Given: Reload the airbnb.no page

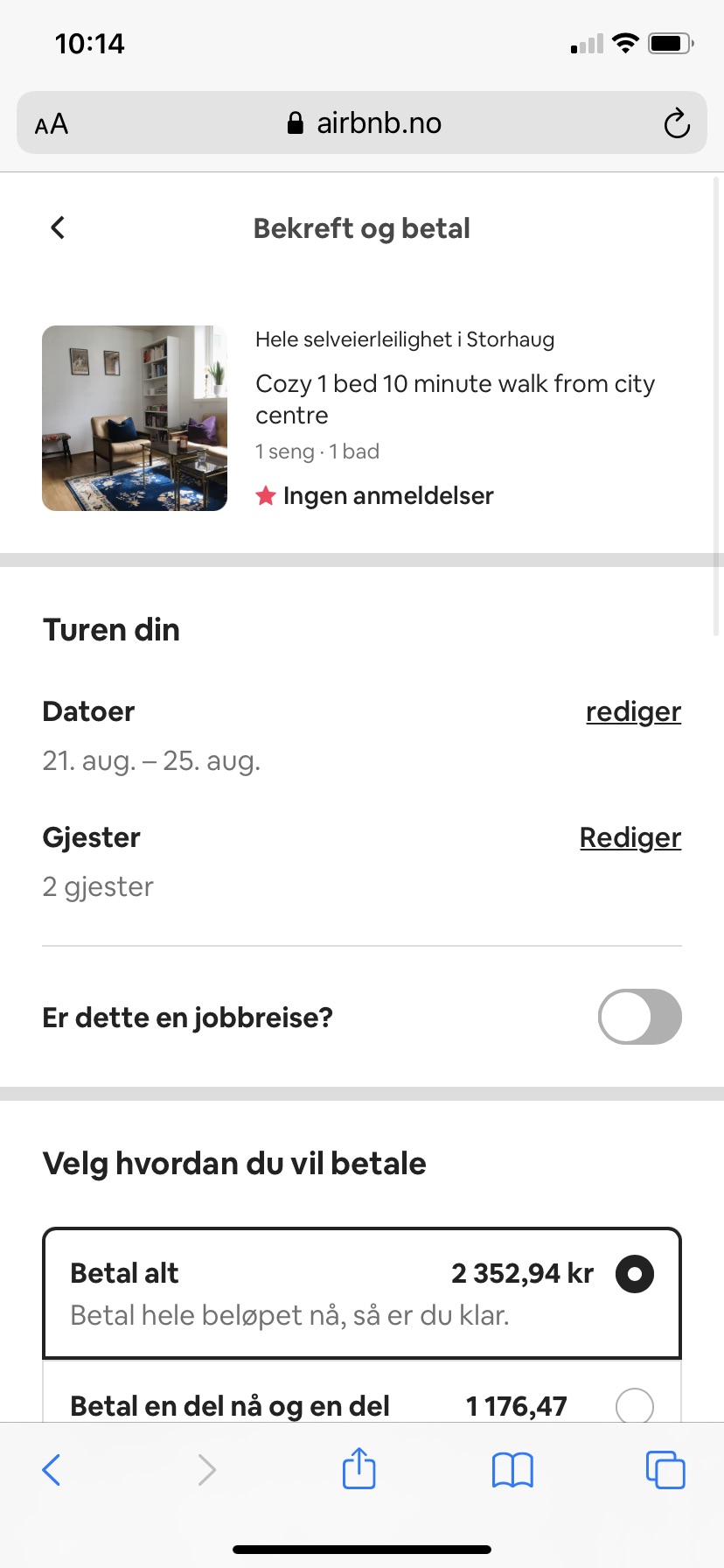Looking at the screenshot, I should [x=676, y=123].
